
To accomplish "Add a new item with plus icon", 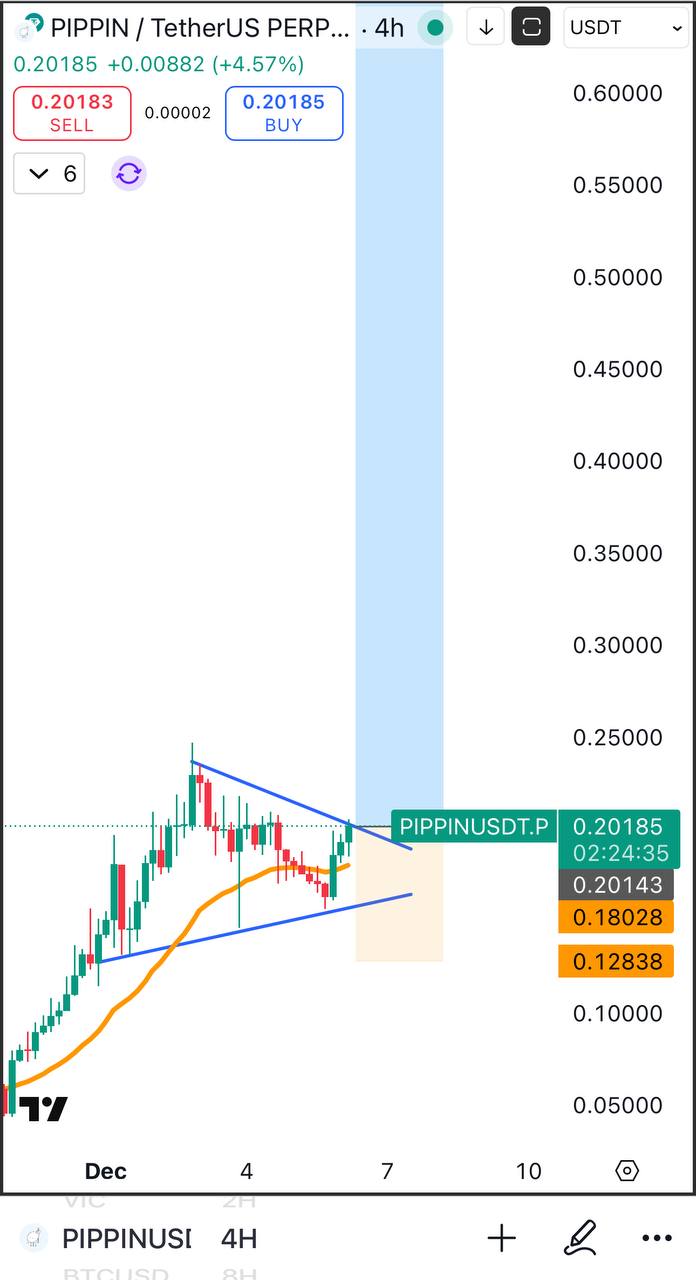I will coord(501,1239).
